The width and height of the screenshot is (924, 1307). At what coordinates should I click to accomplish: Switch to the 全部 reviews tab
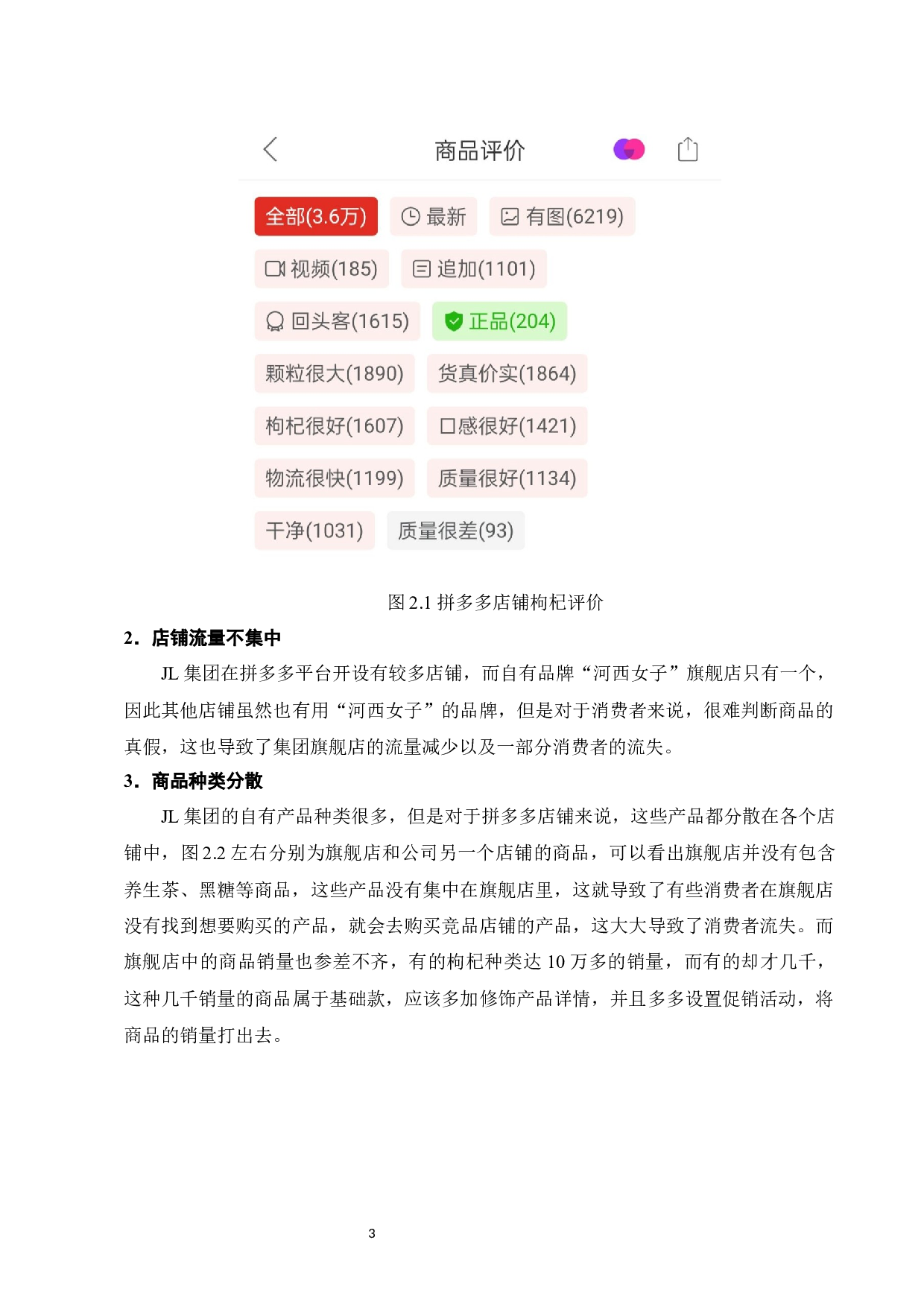point(315,216)
